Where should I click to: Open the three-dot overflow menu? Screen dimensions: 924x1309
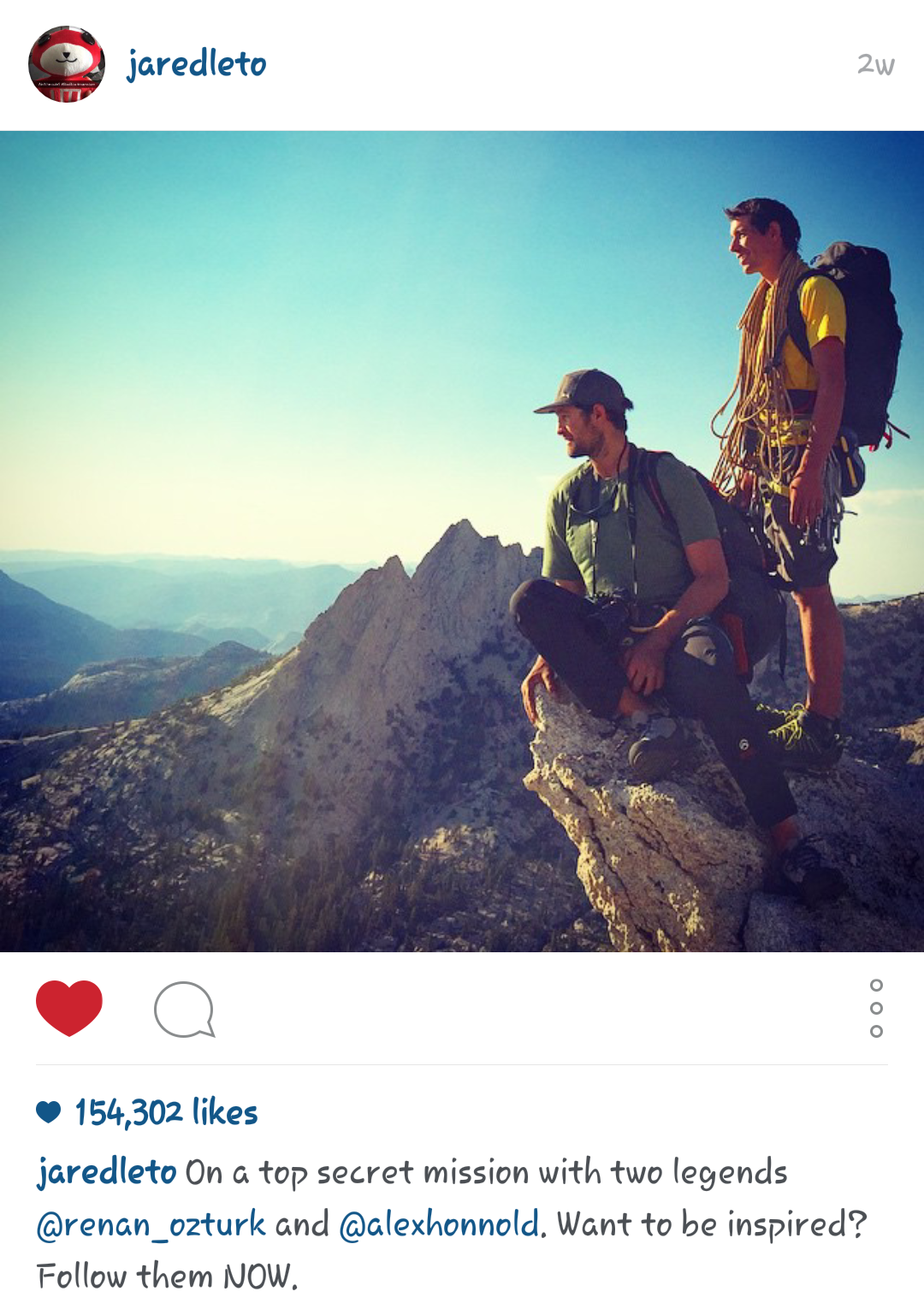click(875, 1009)
